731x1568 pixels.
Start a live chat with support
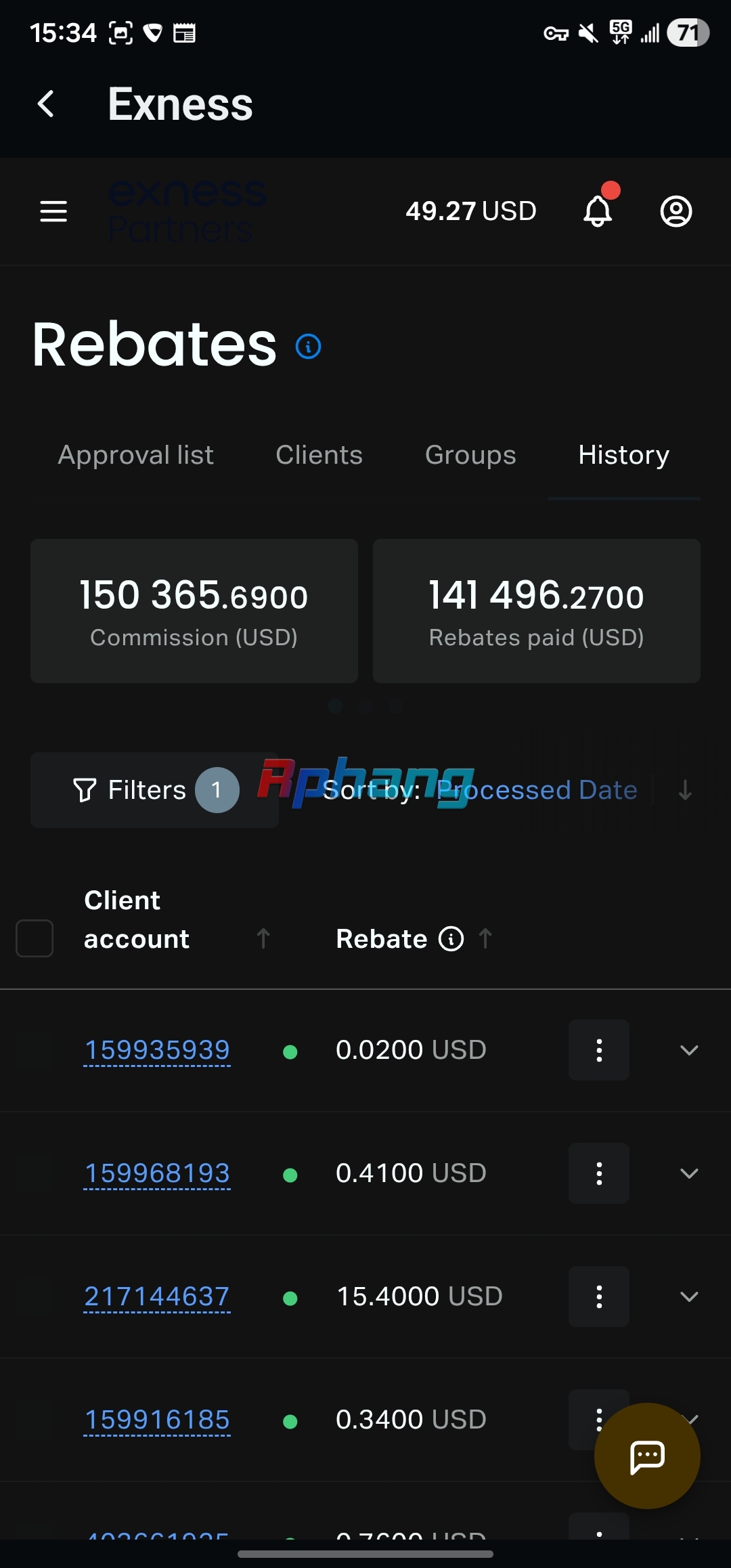(647, 1456)
